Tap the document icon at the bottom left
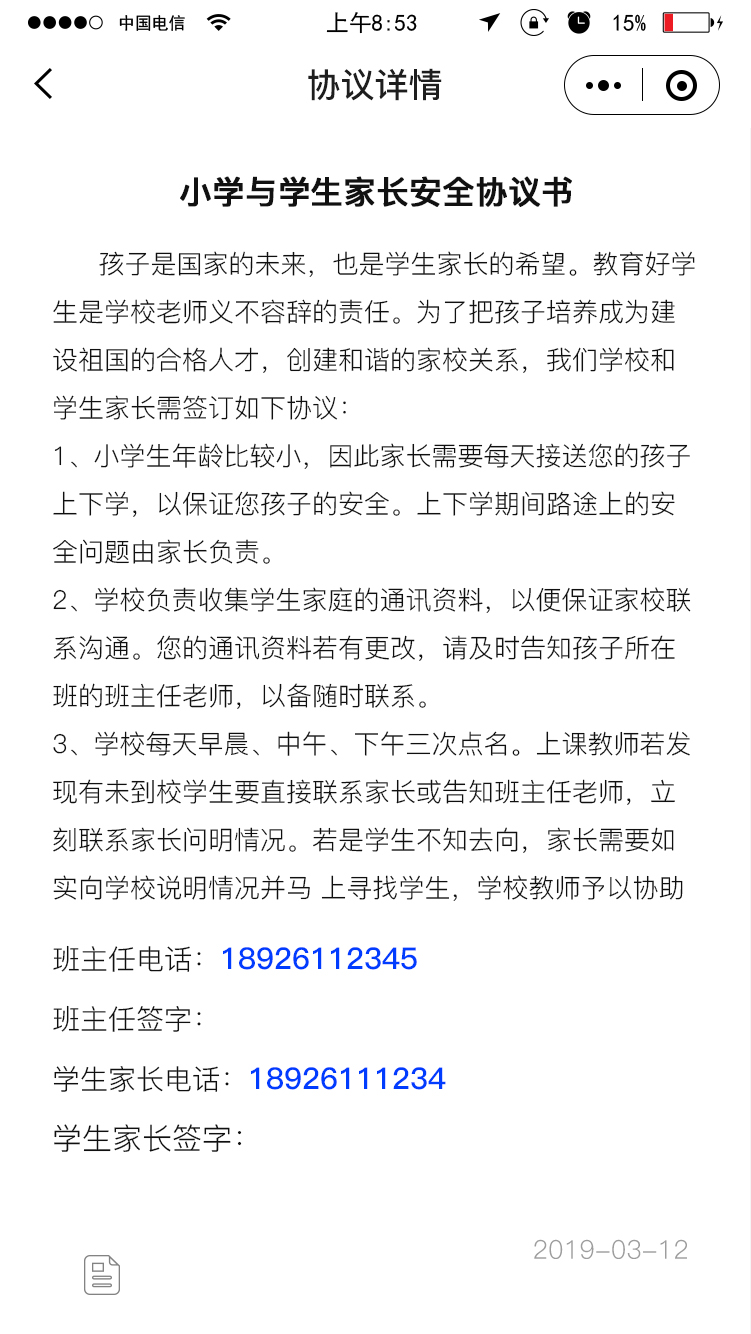Screen dimensions: 751x1334 point(101,1274)
